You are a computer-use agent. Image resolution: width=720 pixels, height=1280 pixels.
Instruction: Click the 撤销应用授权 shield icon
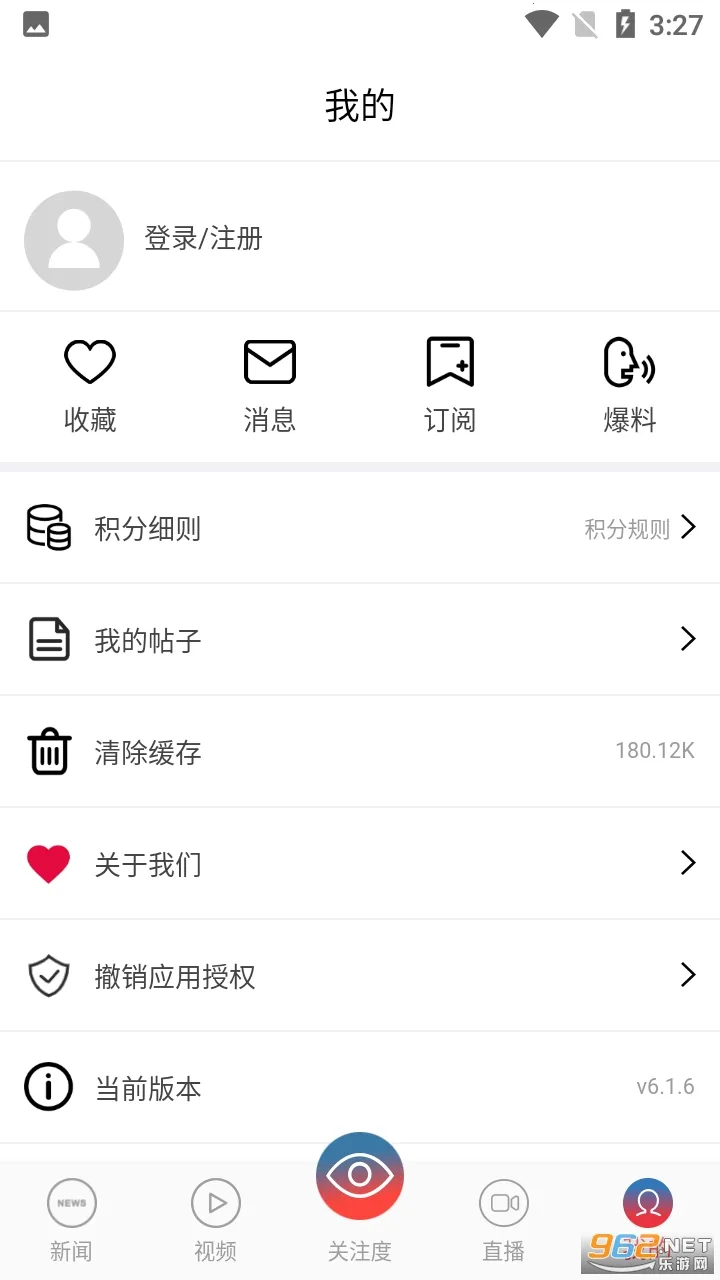[48, 975]
